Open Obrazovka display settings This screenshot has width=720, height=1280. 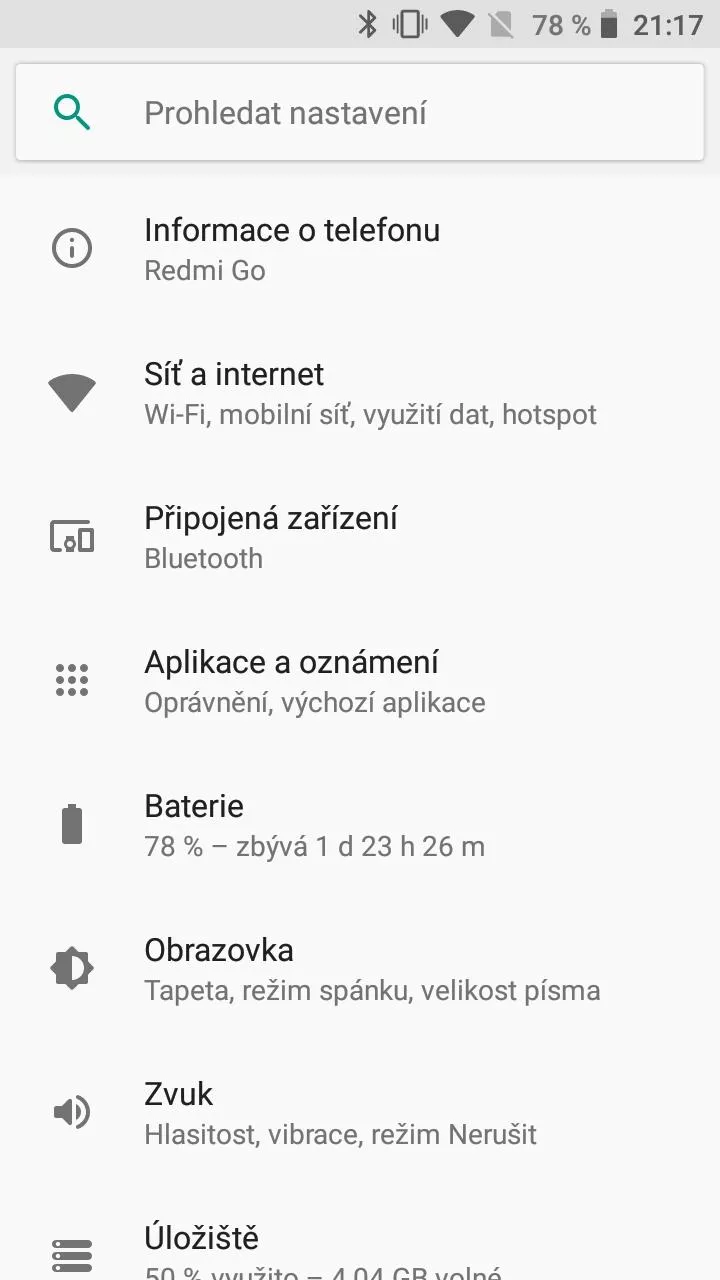pos(360,969)
